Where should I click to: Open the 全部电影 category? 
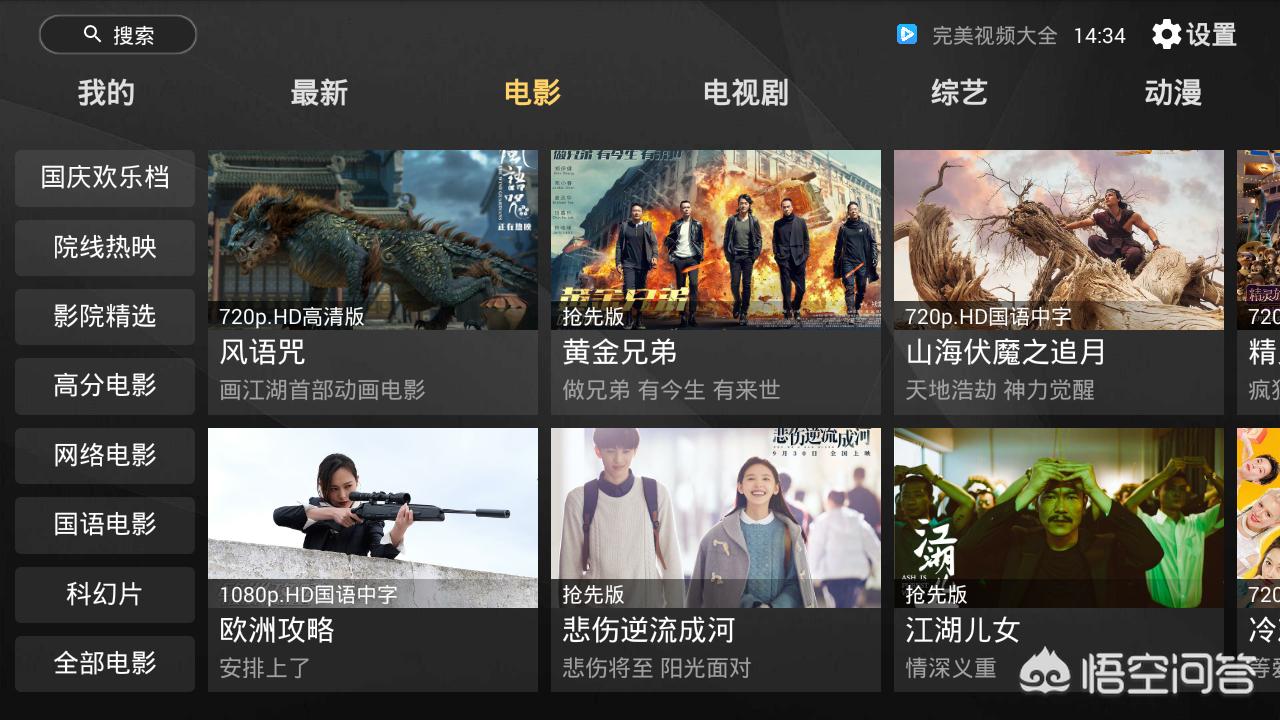click(x=105, y=663)
